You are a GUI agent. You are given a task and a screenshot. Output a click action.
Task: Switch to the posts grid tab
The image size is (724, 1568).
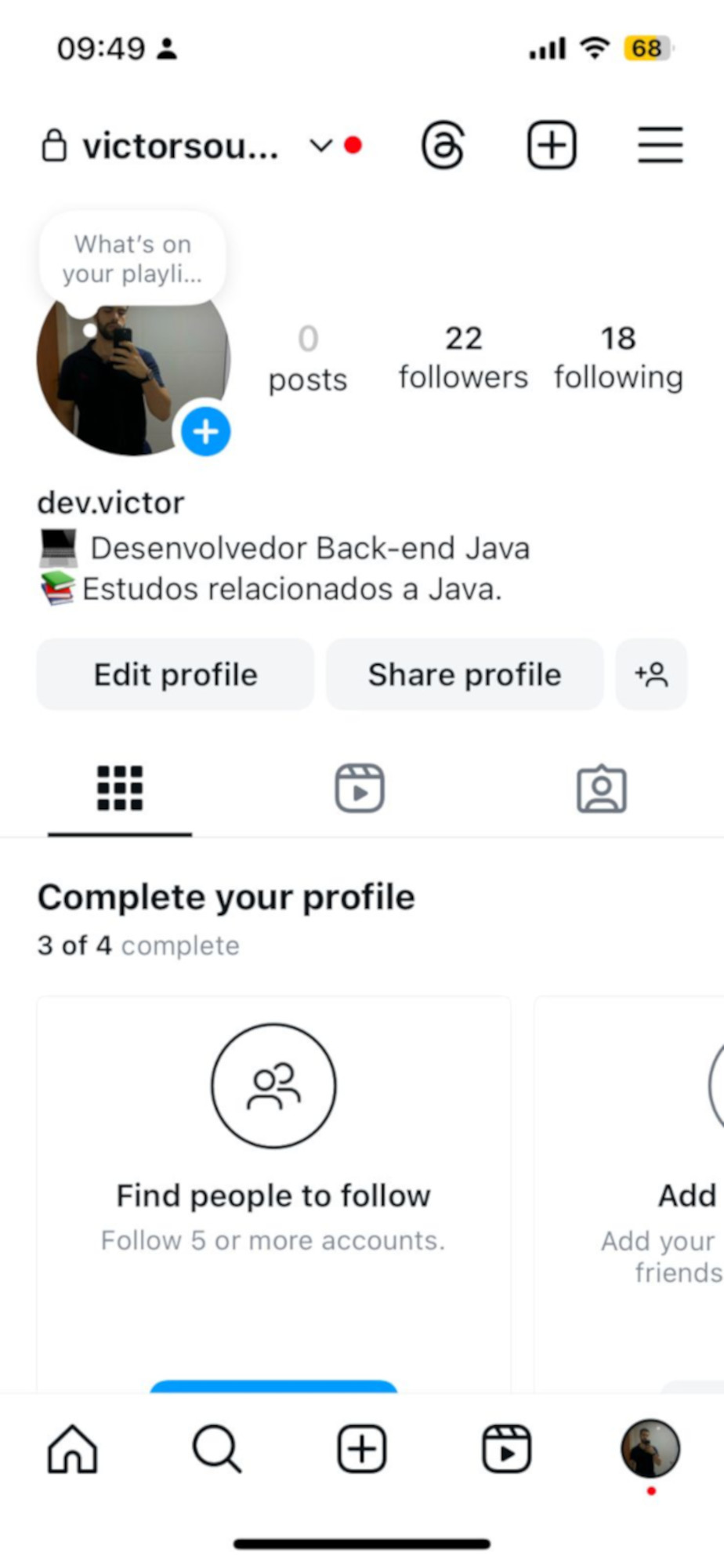120,787
